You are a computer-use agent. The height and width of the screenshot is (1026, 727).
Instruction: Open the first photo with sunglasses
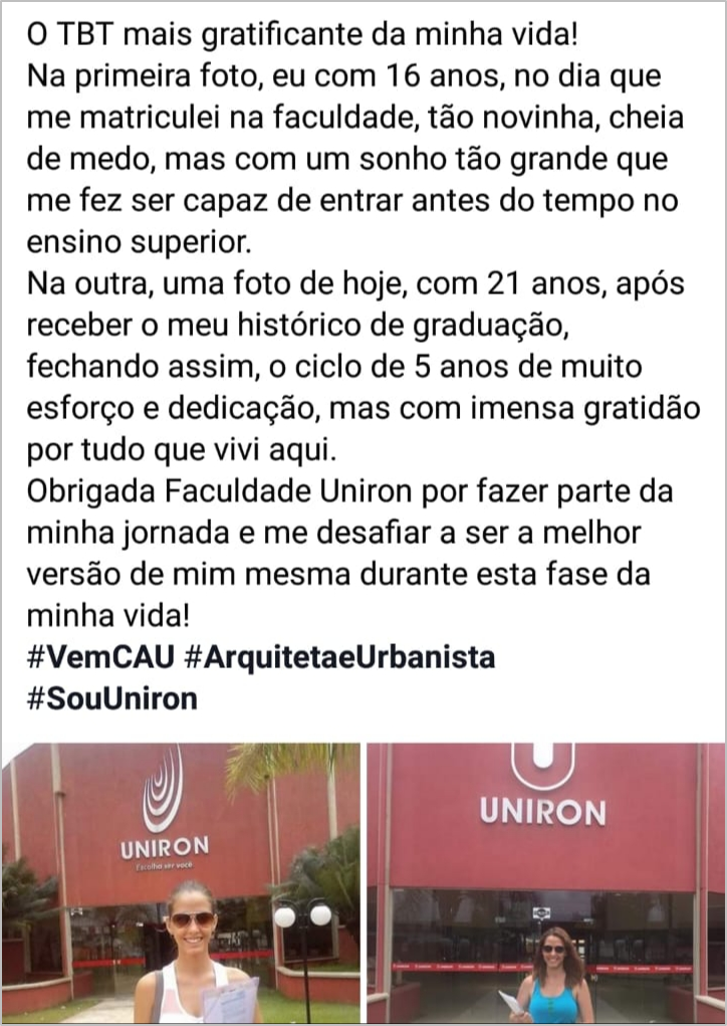181,883
